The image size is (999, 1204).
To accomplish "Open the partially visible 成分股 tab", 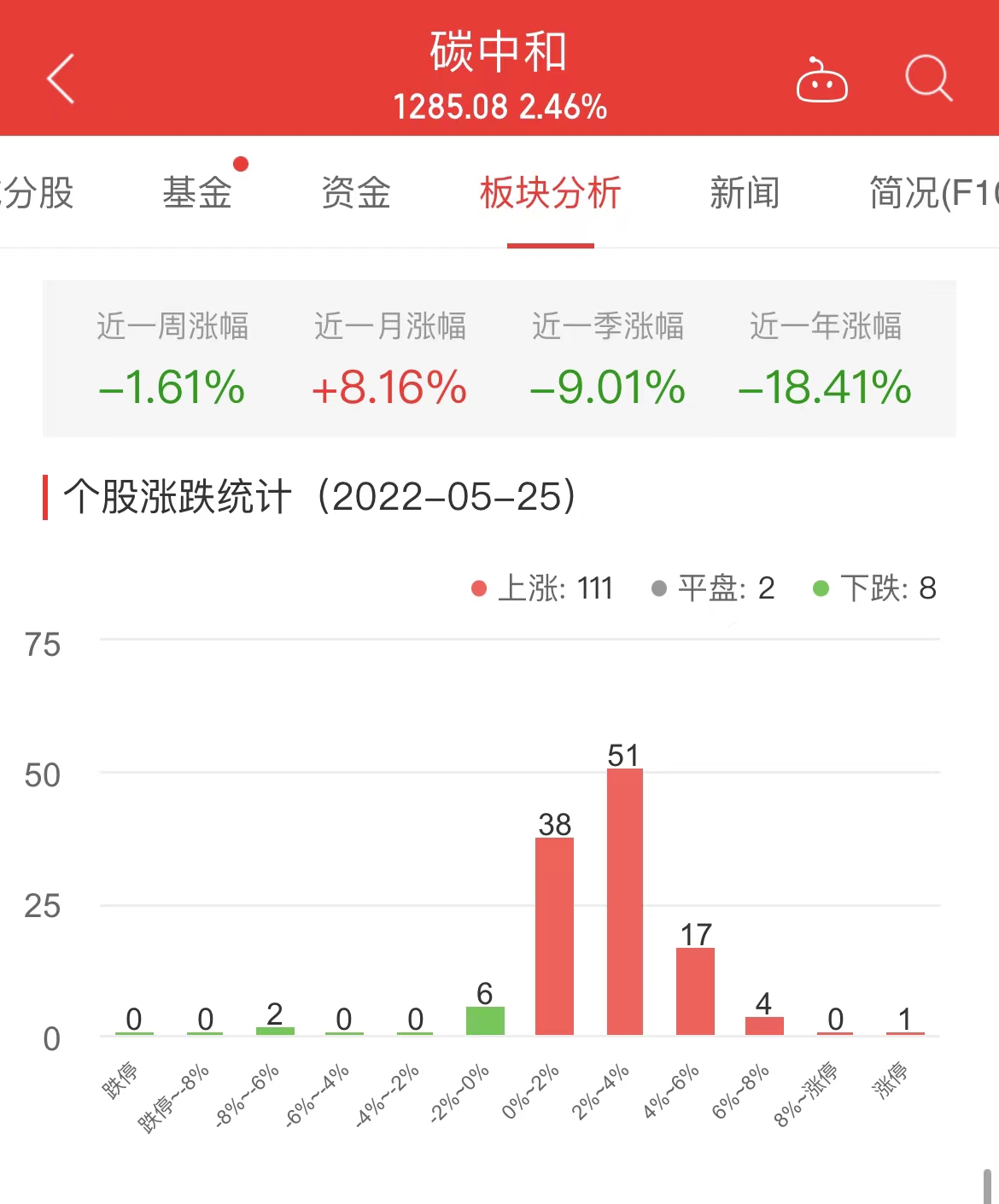I will click(x=37, y=193).
